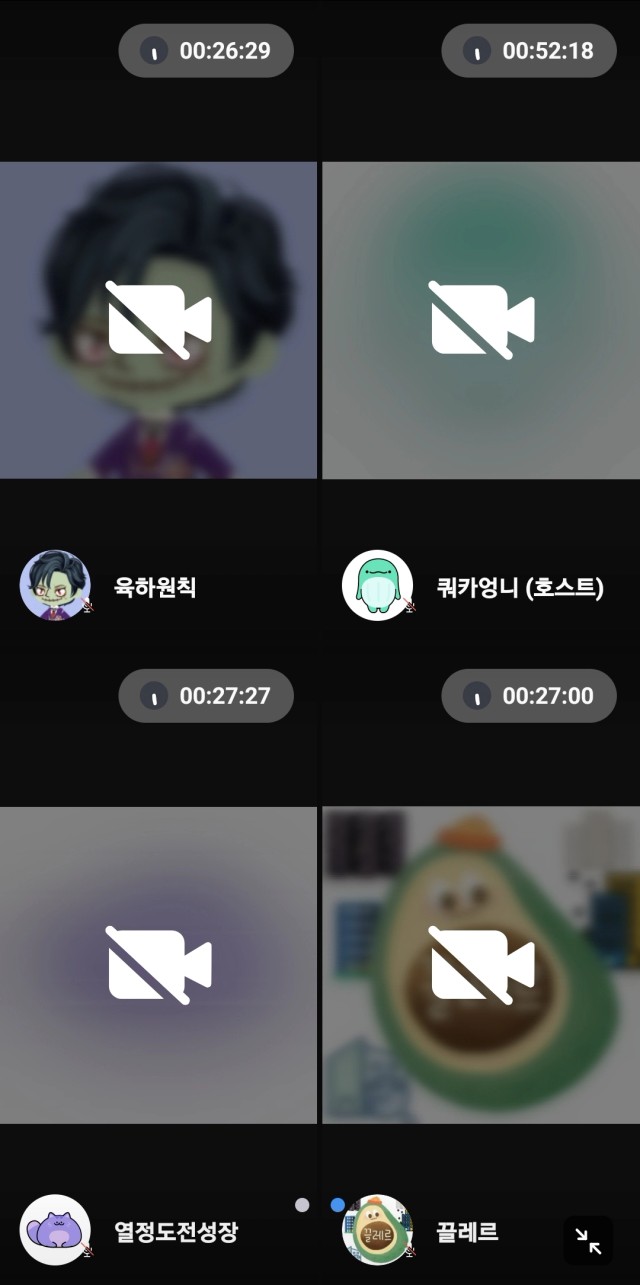Tap 열정도전성장's profile avatar
Screen dimensions: 640x1285
(x=55, y=1230)
